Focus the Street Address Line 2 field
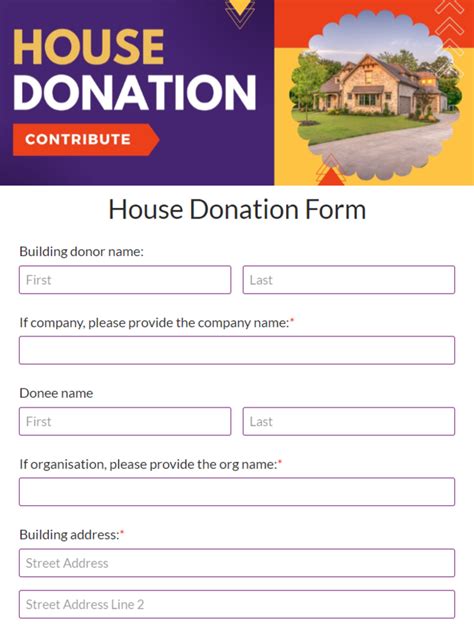This screenshot has height=628, width=474. 237,604
